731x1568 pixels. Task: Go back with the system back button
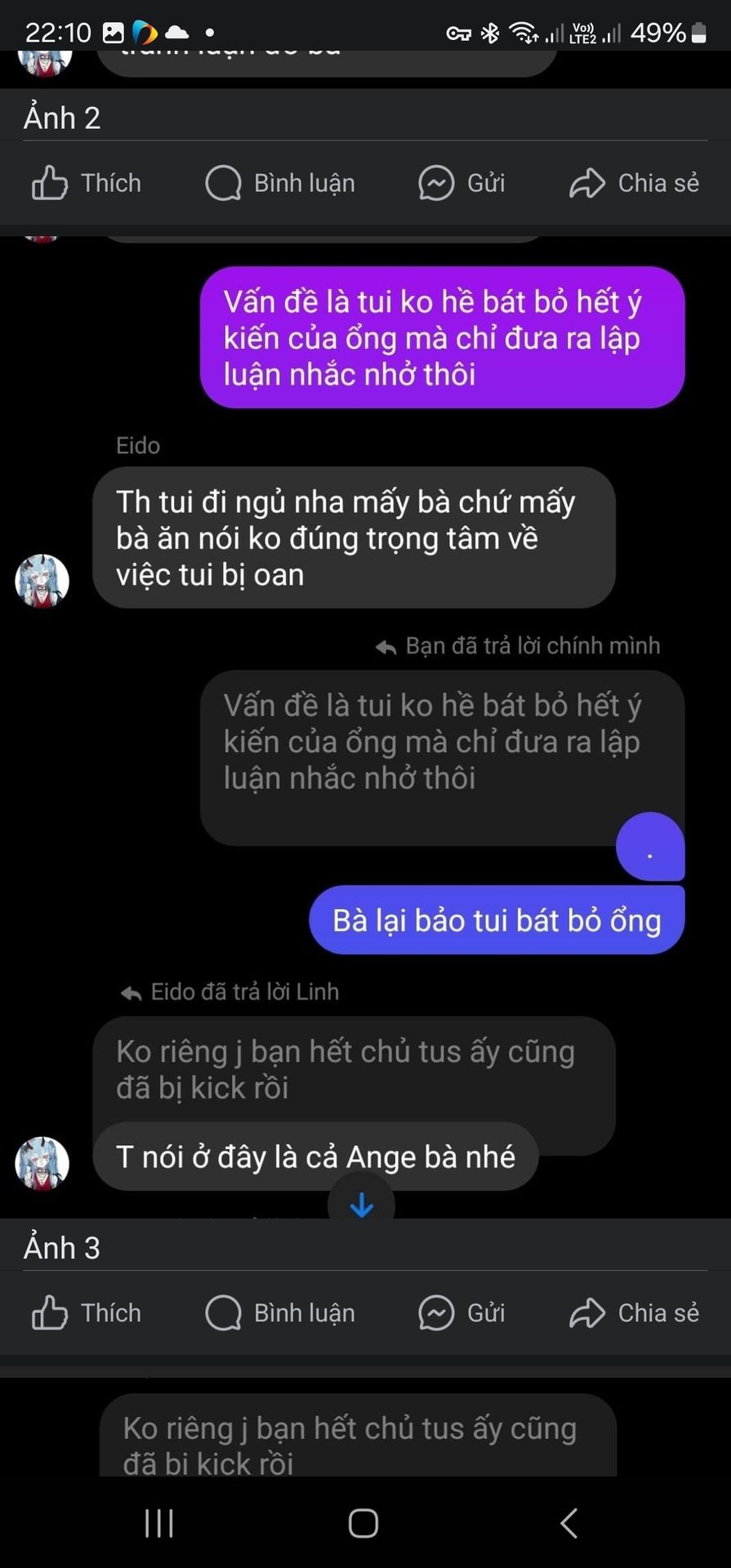coord(569,1523)
